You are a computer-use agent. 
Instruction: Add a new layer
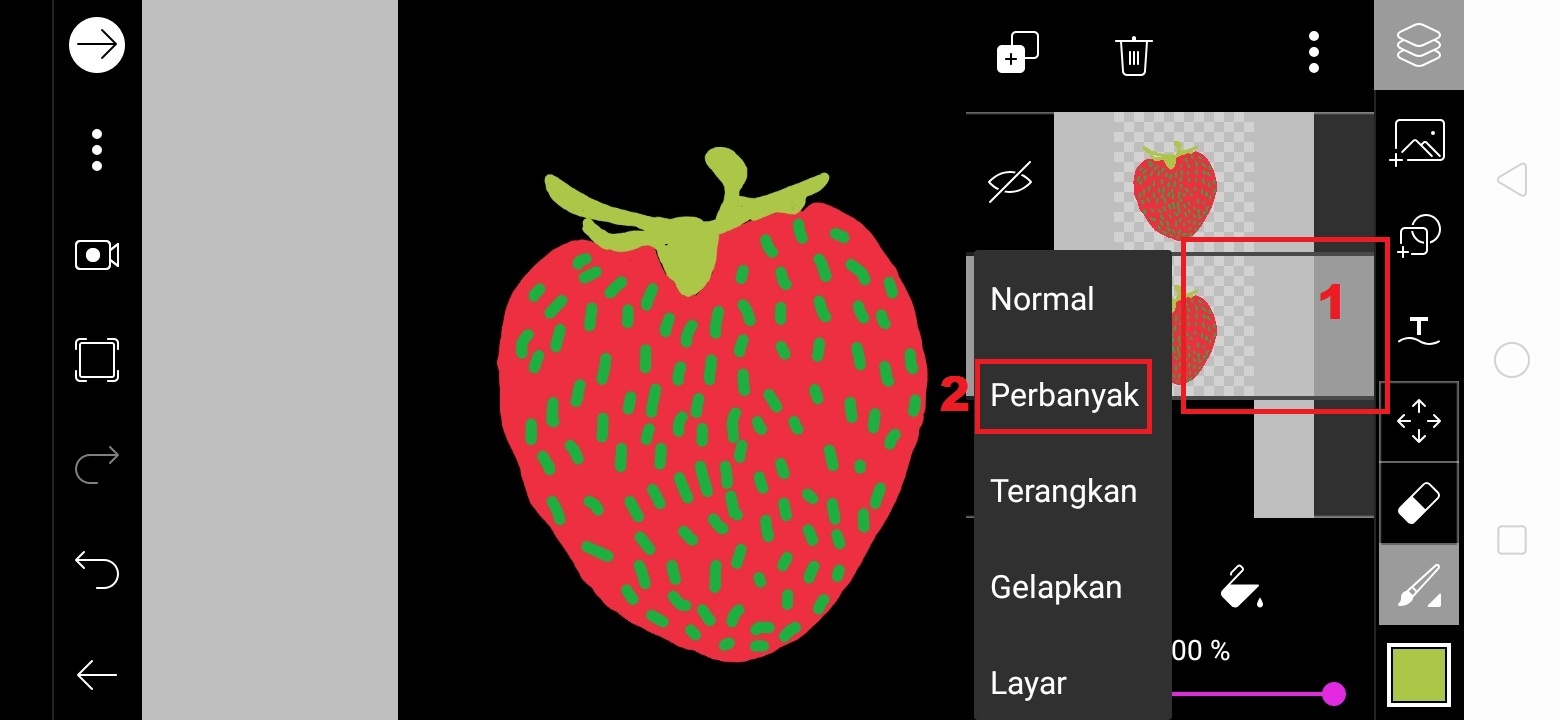pyautogui.click(x=1017, y=53)
